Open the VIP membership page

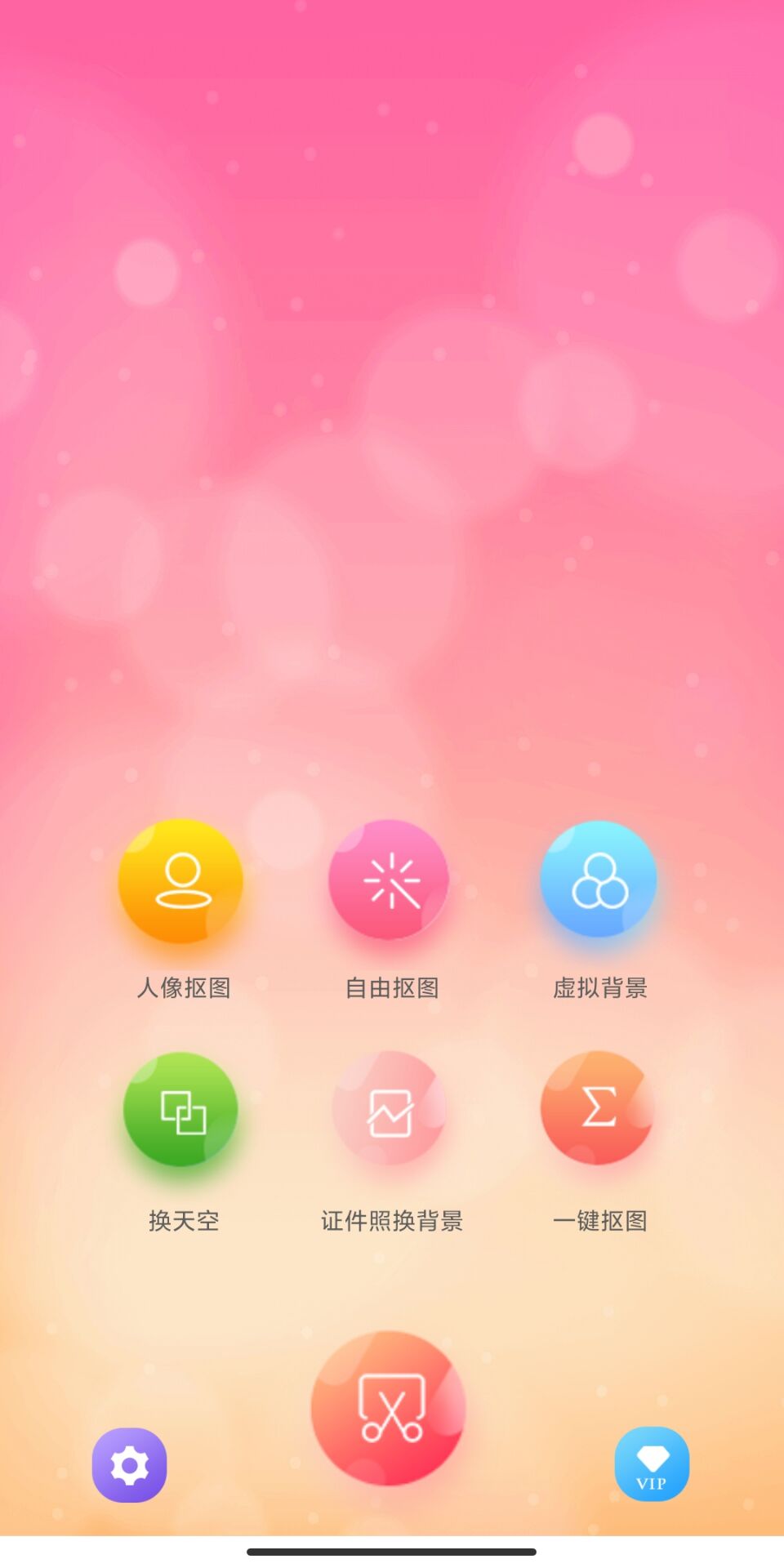[x=652, y=1464]
